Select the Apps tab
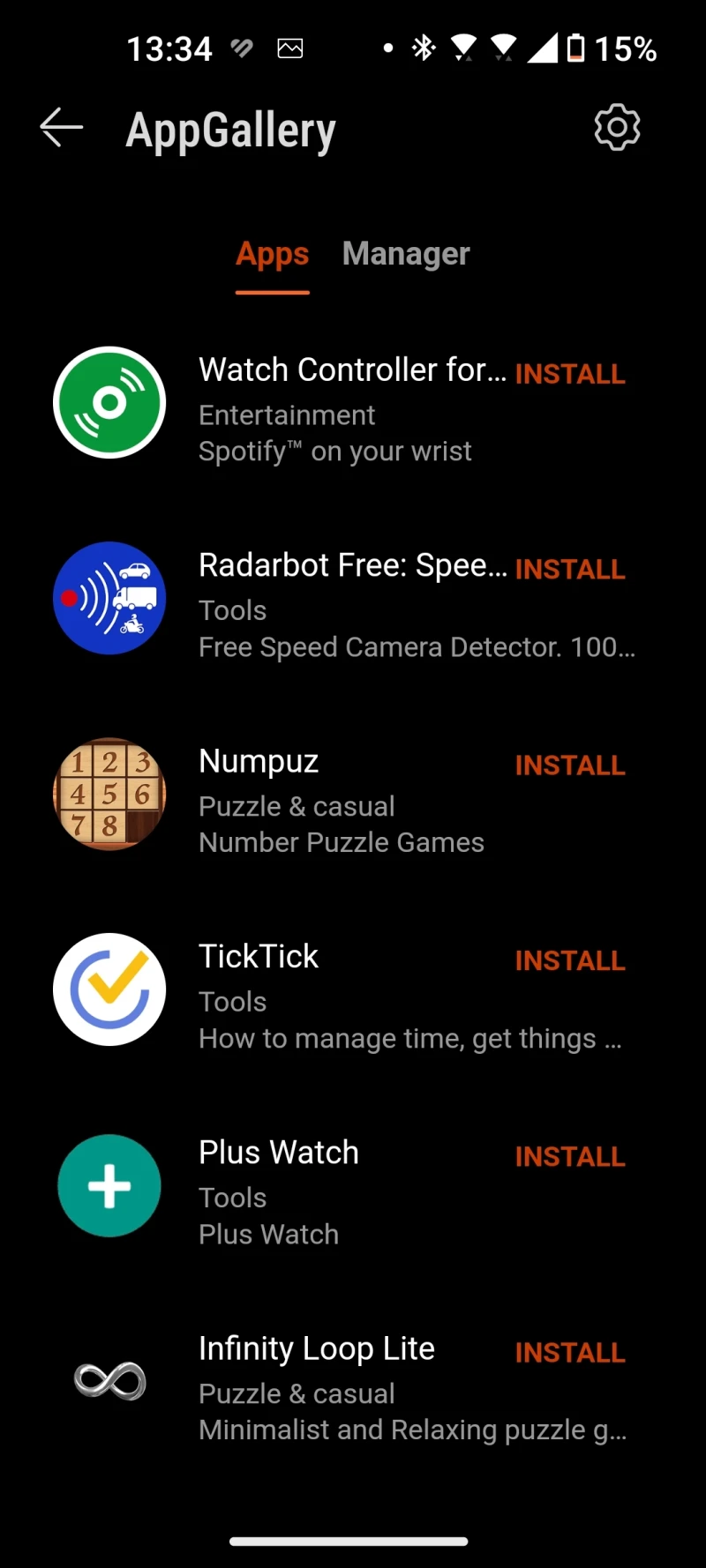706x1568 pixels. coord(272,254)
